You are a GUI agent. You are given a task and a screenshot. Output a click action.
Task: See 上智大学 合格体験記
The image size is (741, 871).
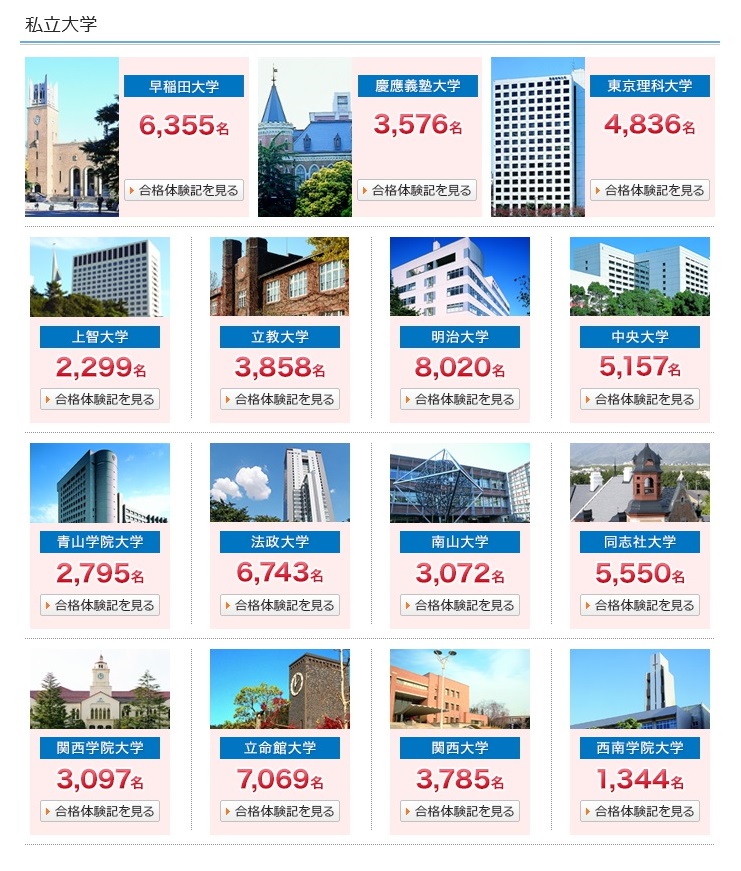click(100, 399)
